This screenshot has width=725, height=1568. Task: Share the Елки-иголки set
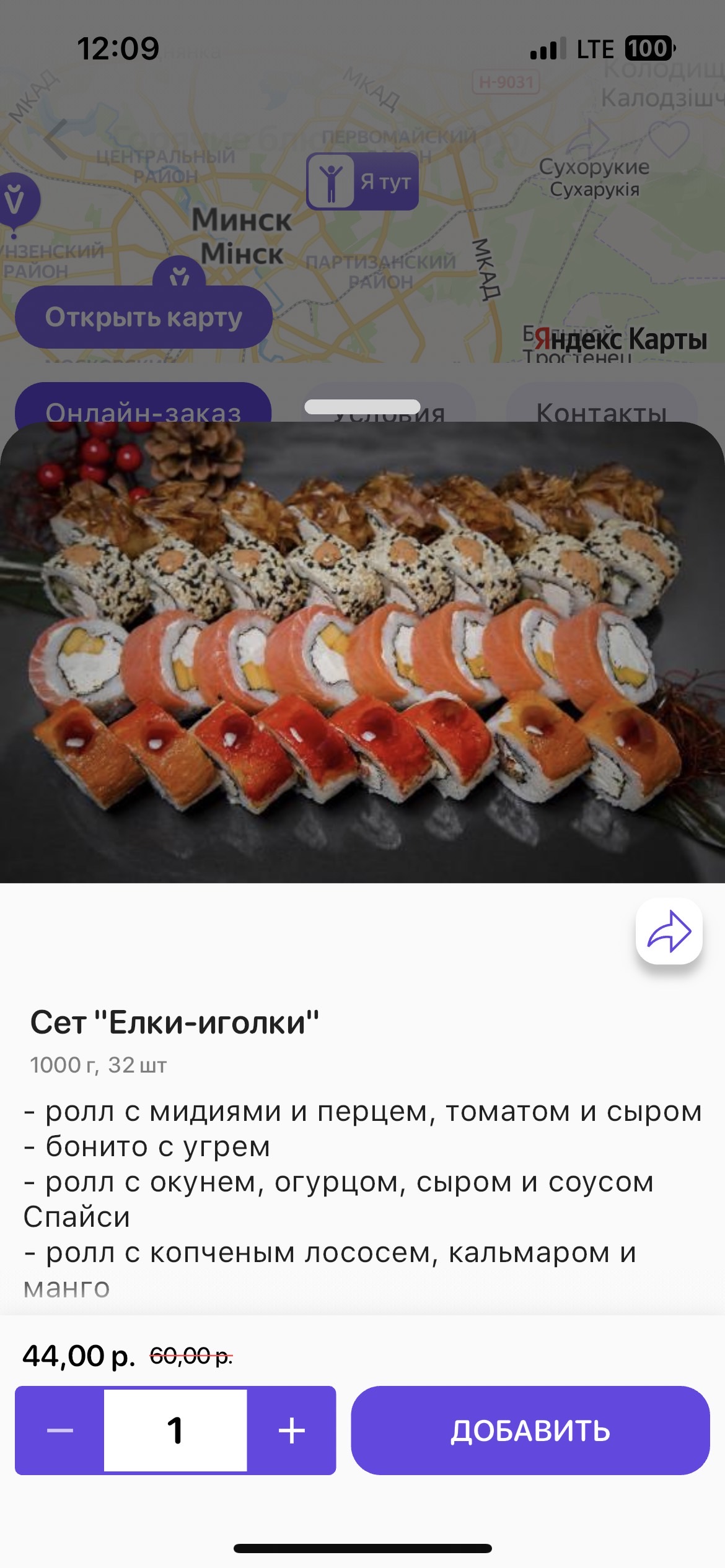(x=669, y=931)
